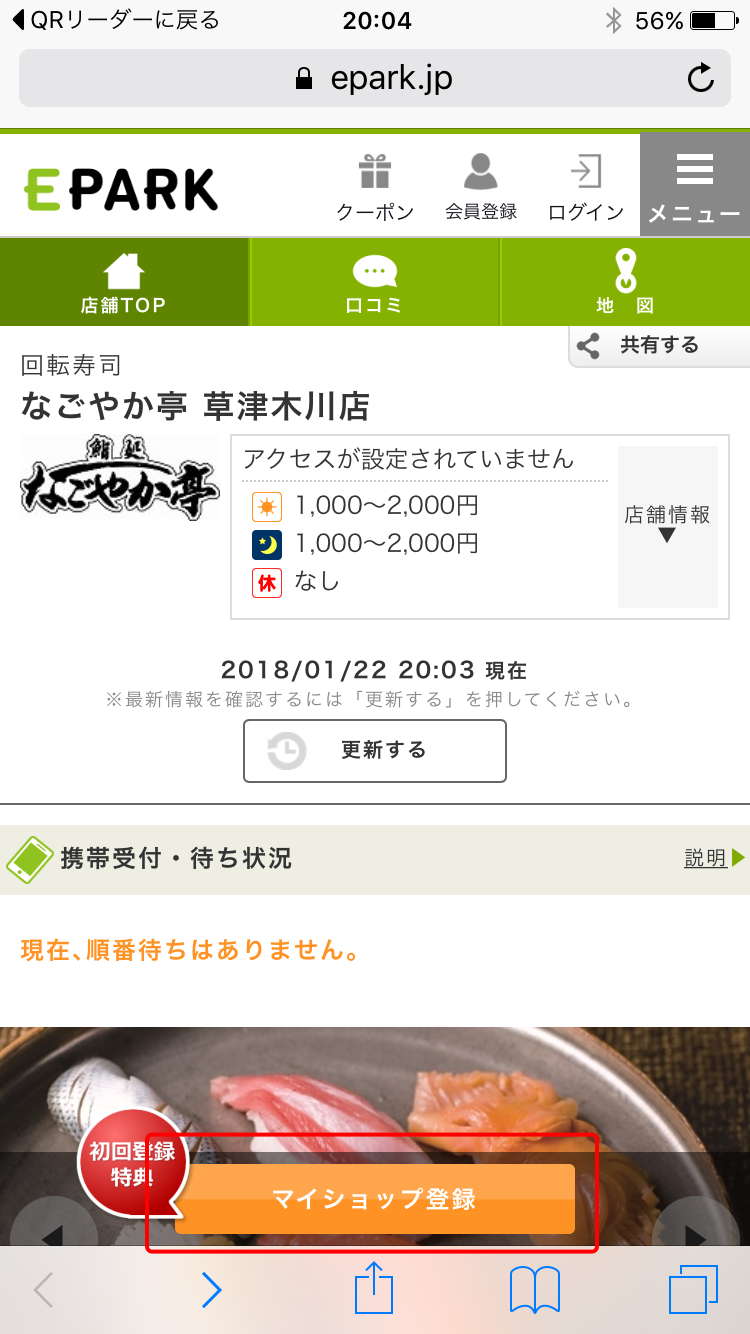The height and width of the screenshot is (1334, 750).
Task: Open the 地図 map tab
Action: tap(626, 282)
